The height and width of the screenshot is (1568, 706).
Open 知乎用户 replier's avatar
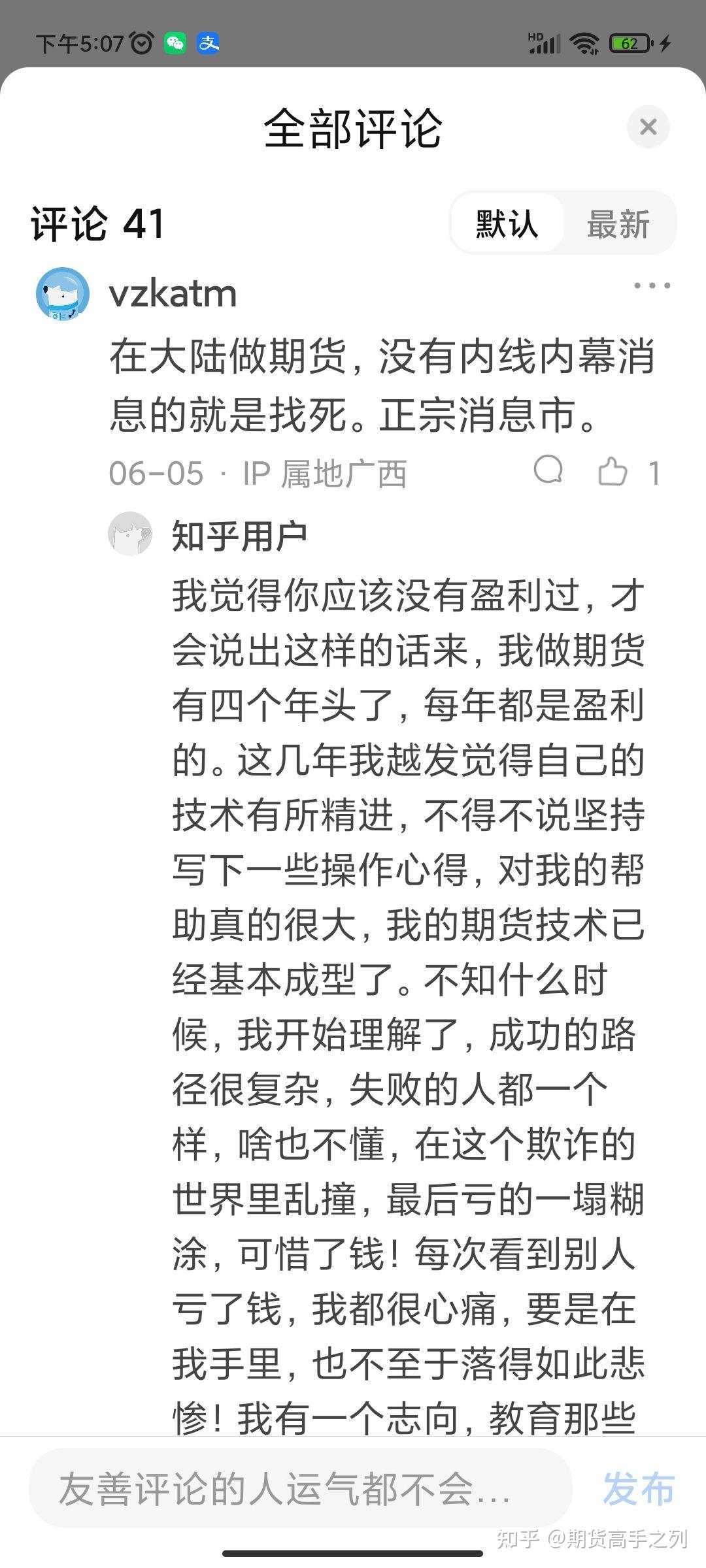point(130,534)
